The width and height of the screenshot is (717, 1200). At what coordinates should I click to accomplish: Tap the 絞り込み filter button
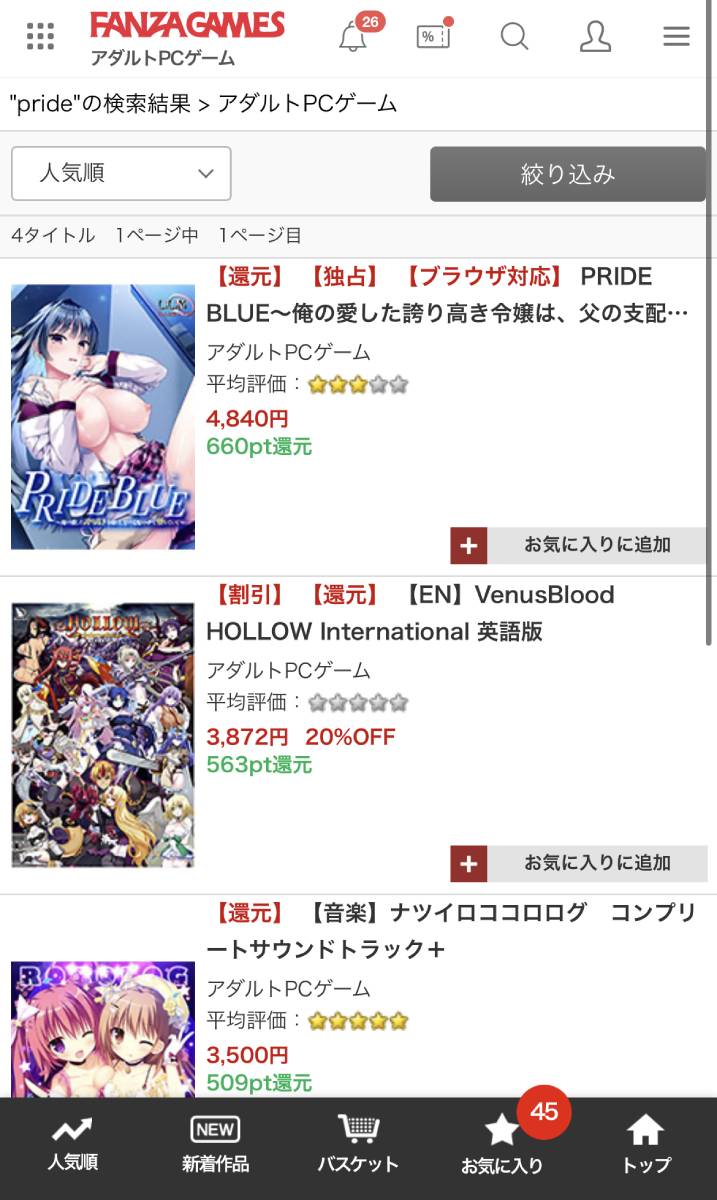tap(567, 174)
